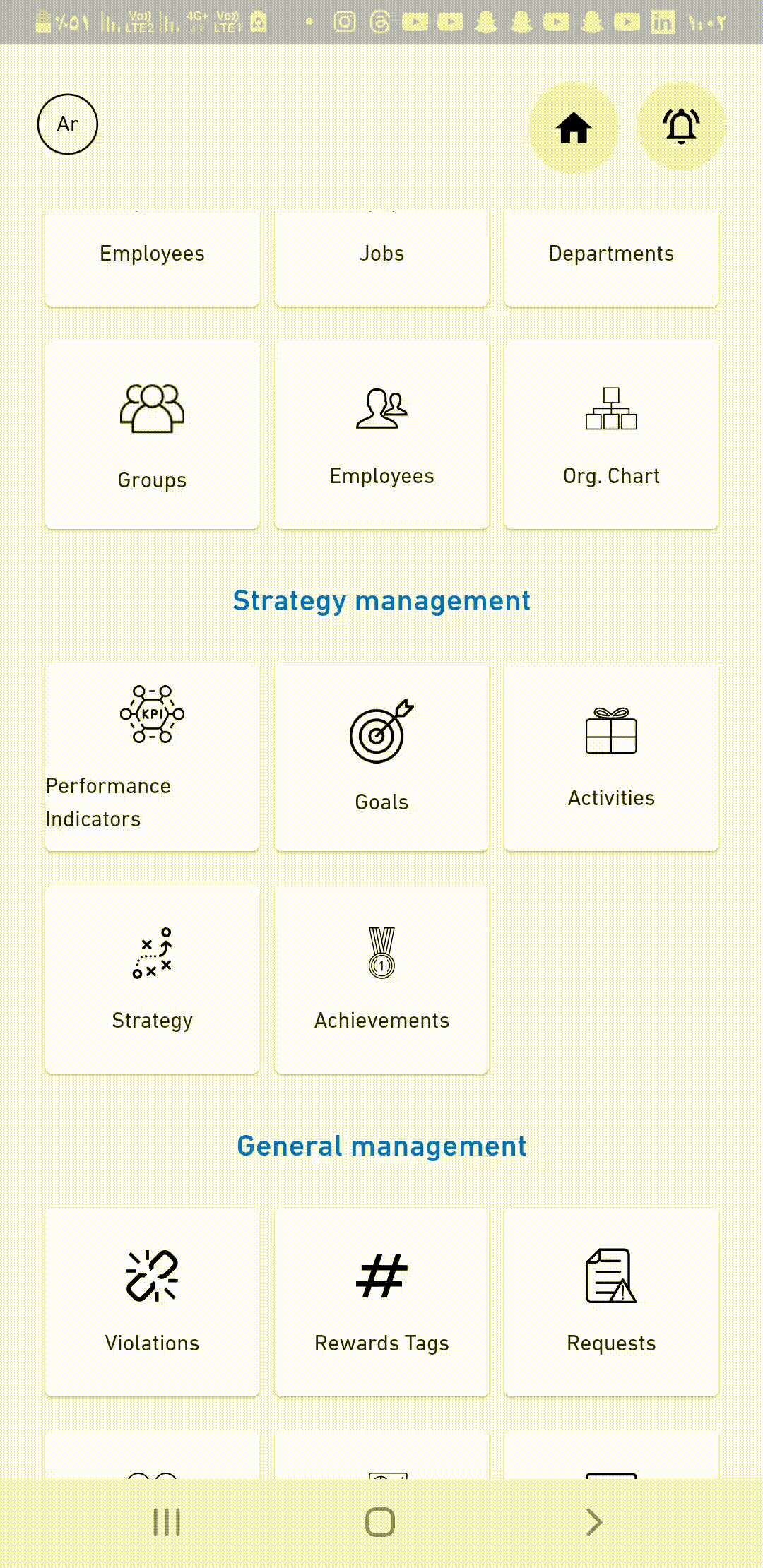Tap the system home button
Viewport: 763px width, 1568px height.
tap(380, 1522)
